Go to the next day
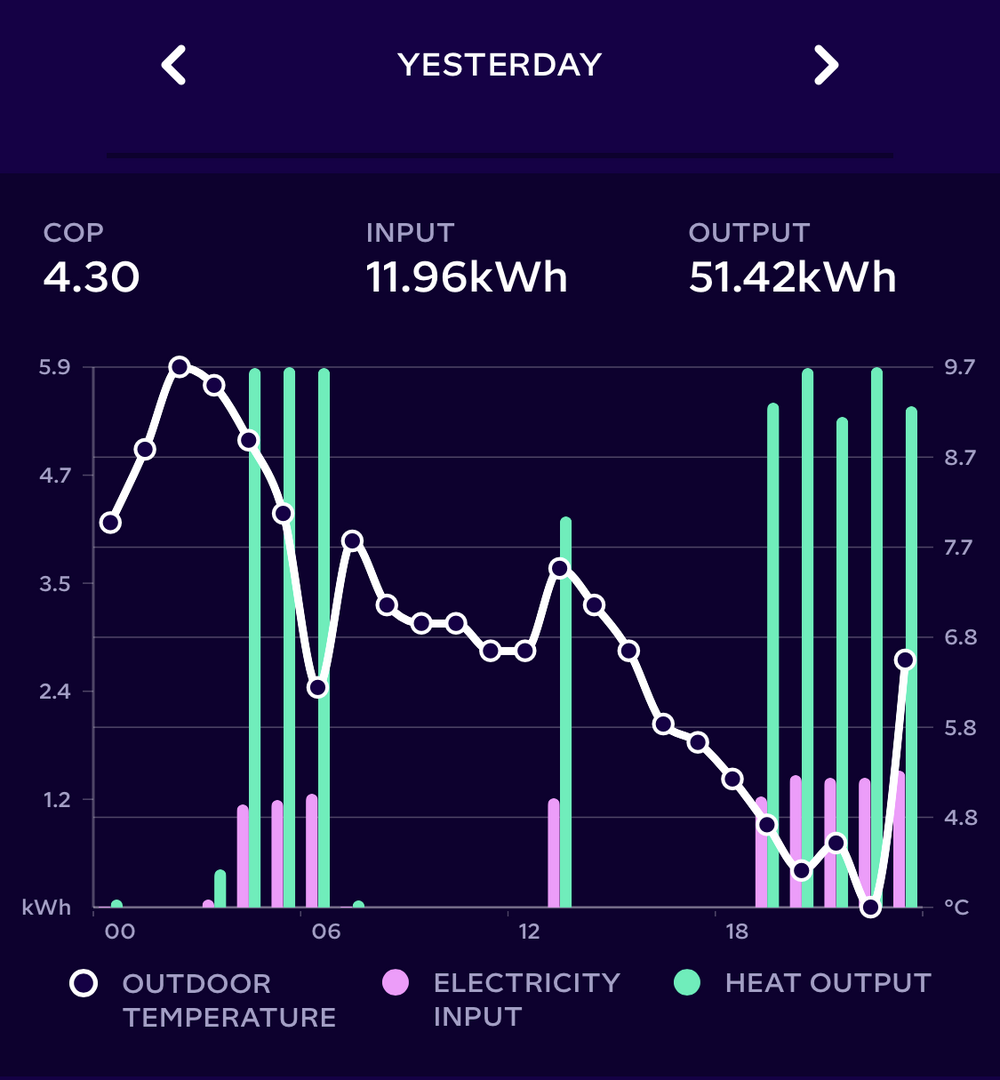The image size is (1000, 1080). click(x=825, y=66)
